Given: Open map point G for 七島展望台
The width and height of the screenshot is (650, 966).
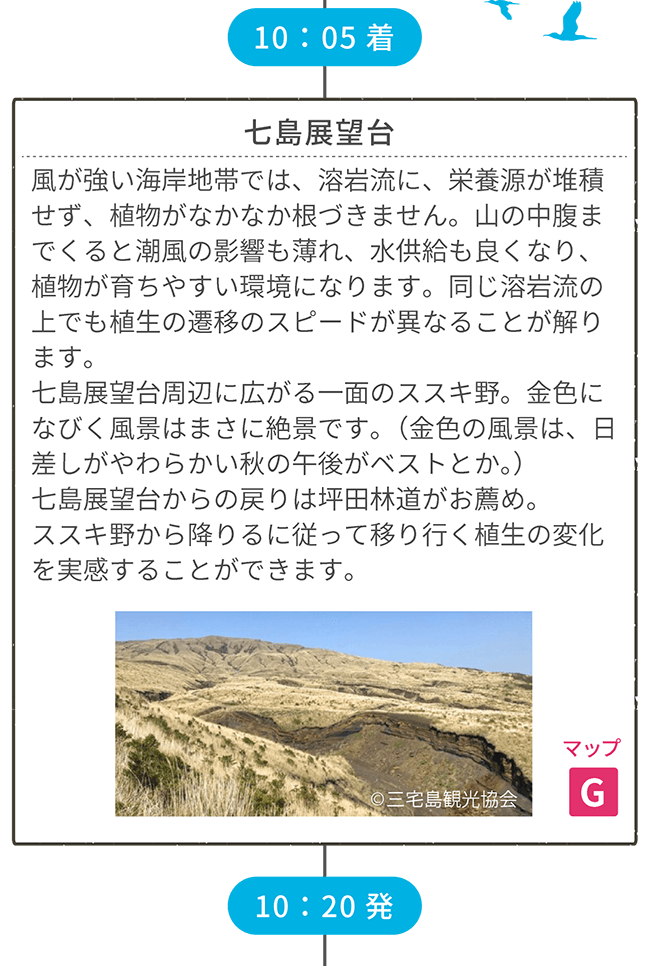Looking at the screenshot, I should tap(593, 792).
